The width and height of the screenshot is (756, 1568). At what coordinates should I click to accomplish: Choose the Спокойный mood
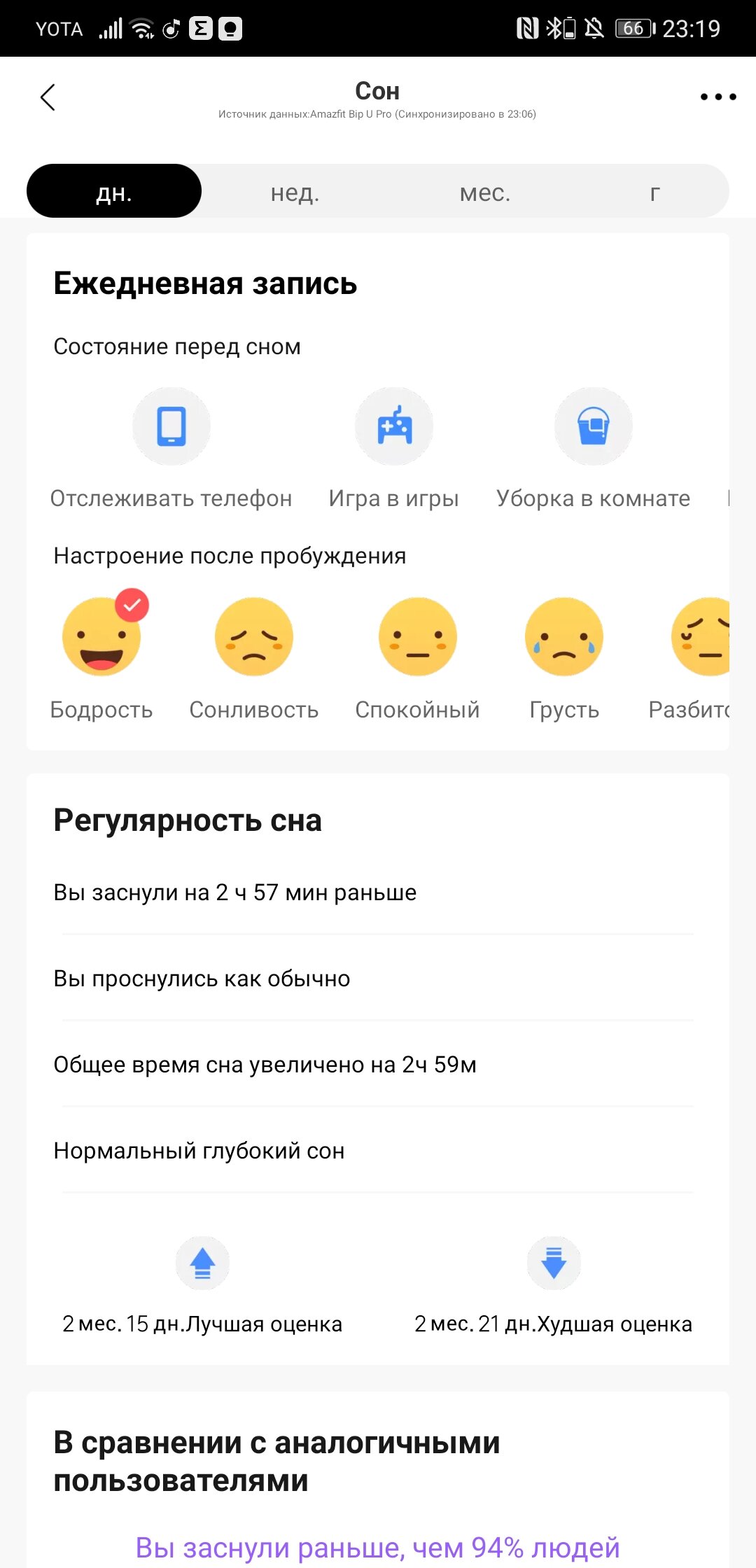417,636
